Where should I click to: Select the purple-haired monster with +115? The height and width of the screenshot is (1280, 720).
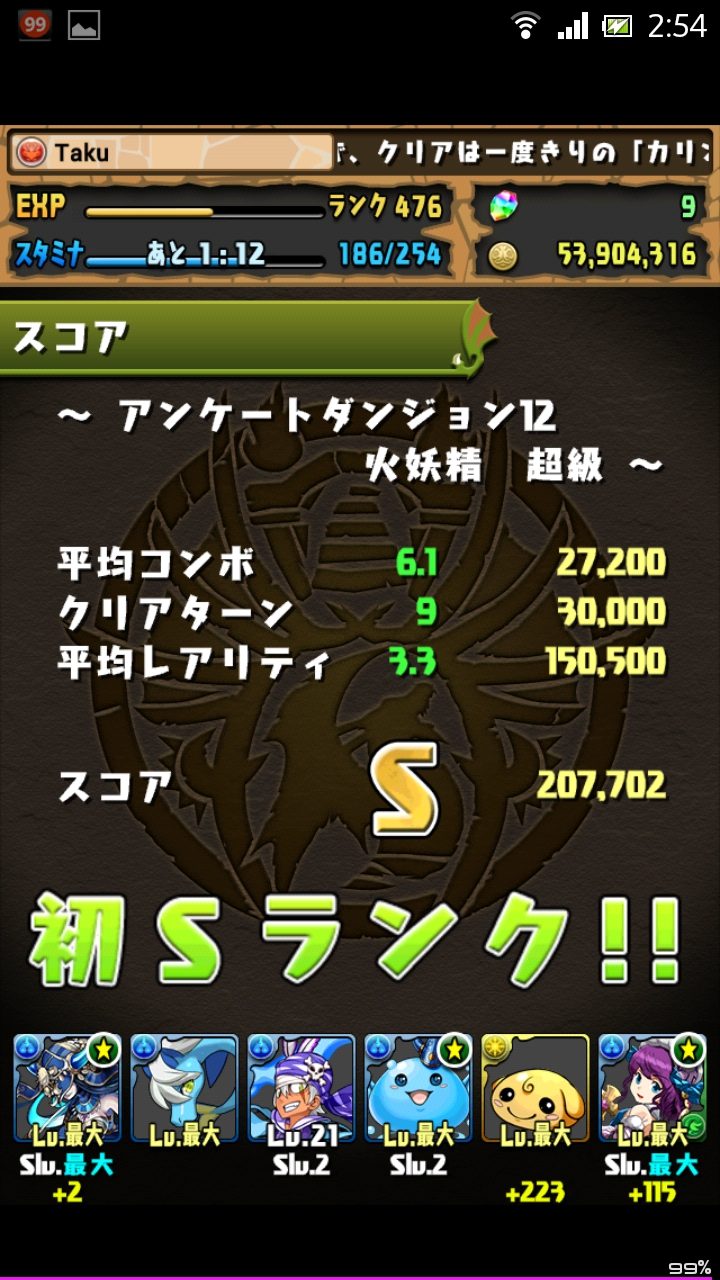652,1088
